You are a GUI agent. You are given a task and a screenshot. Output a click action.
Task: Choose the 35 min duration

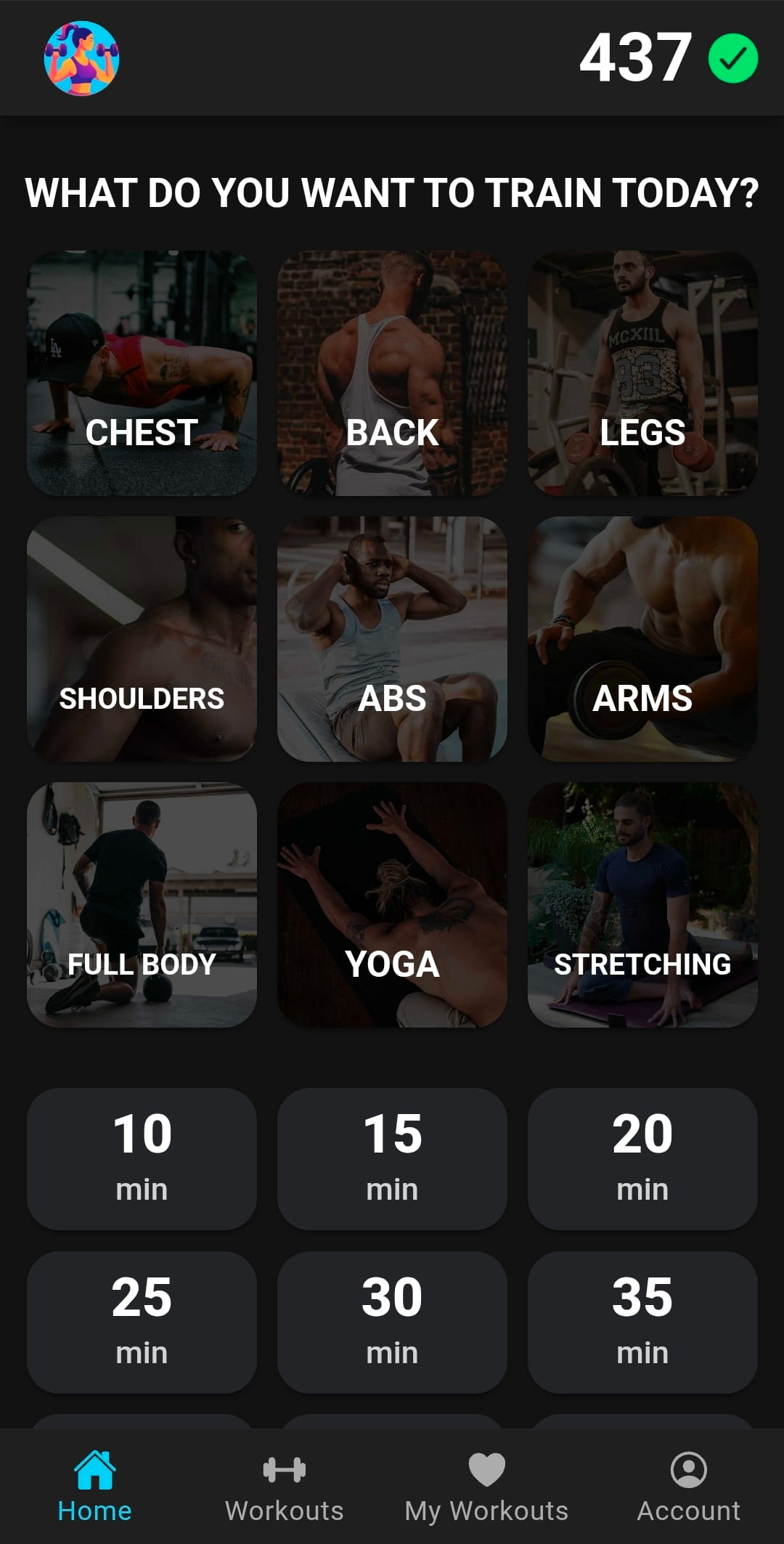coord(642,1322)
